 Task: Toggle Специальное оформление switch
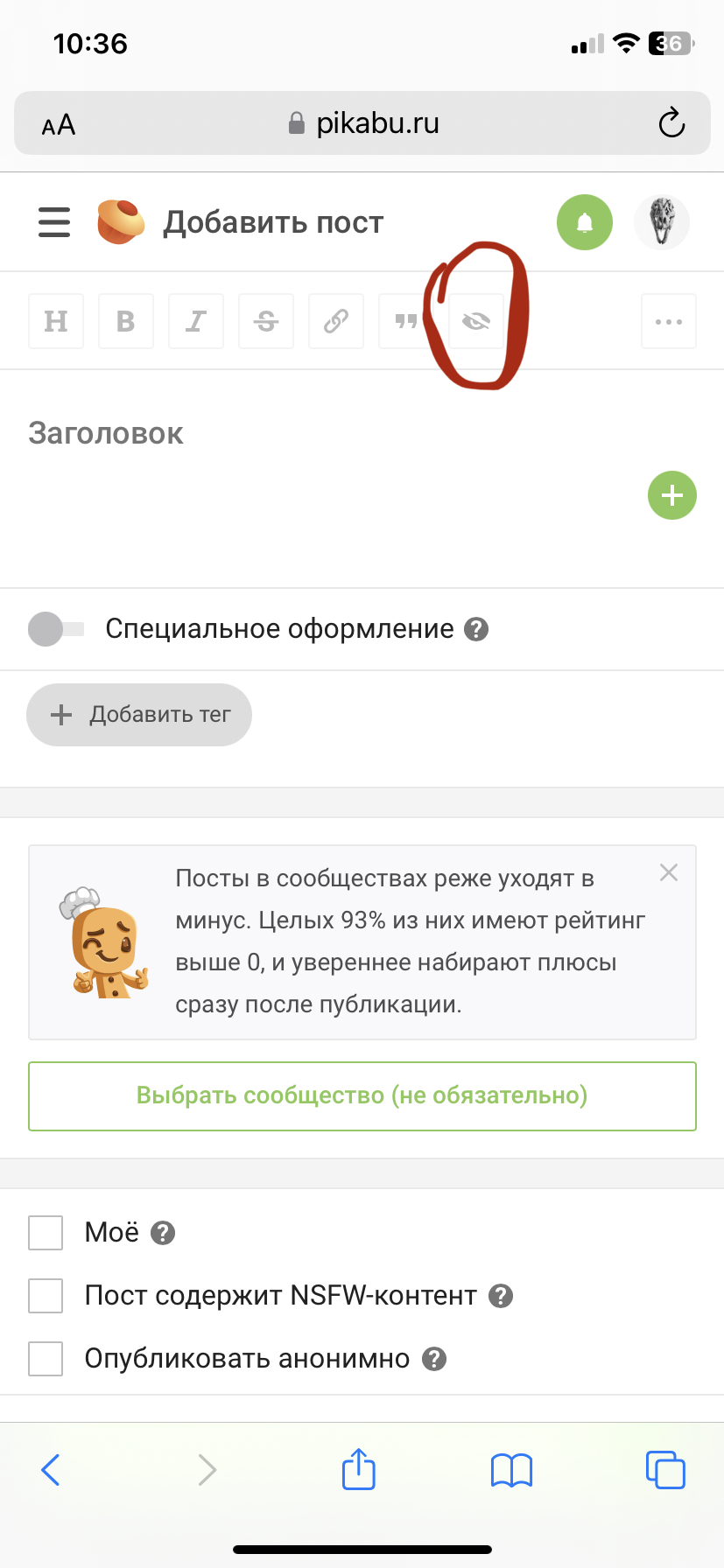[x=56, y=629]
